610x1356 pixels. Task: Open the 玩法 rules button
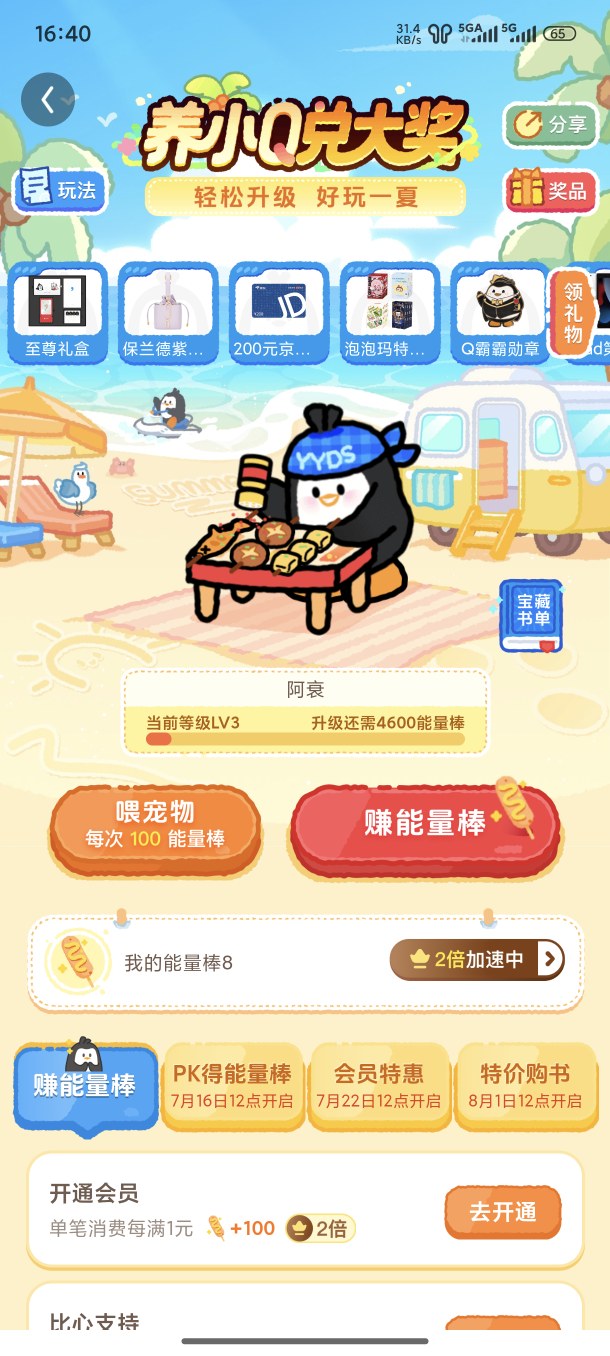[61, 190]
